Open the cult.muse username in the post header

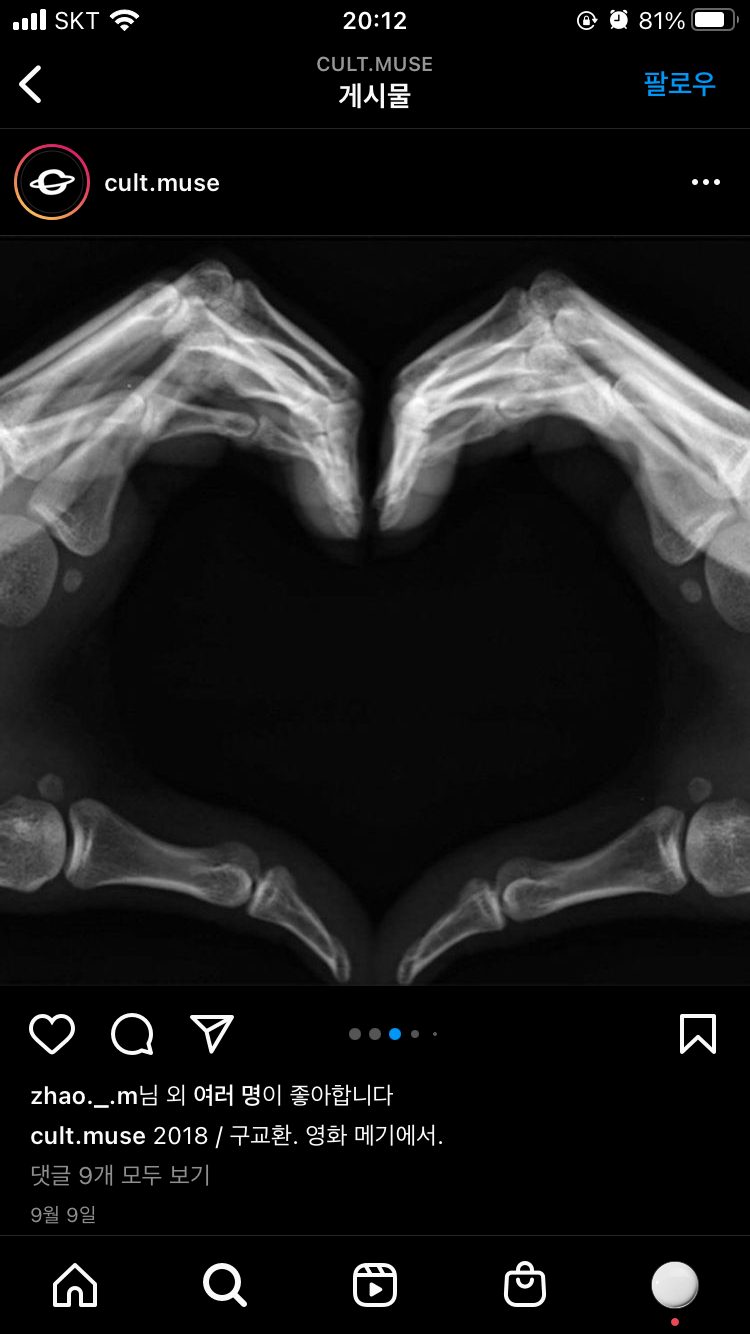coord(162,183)
